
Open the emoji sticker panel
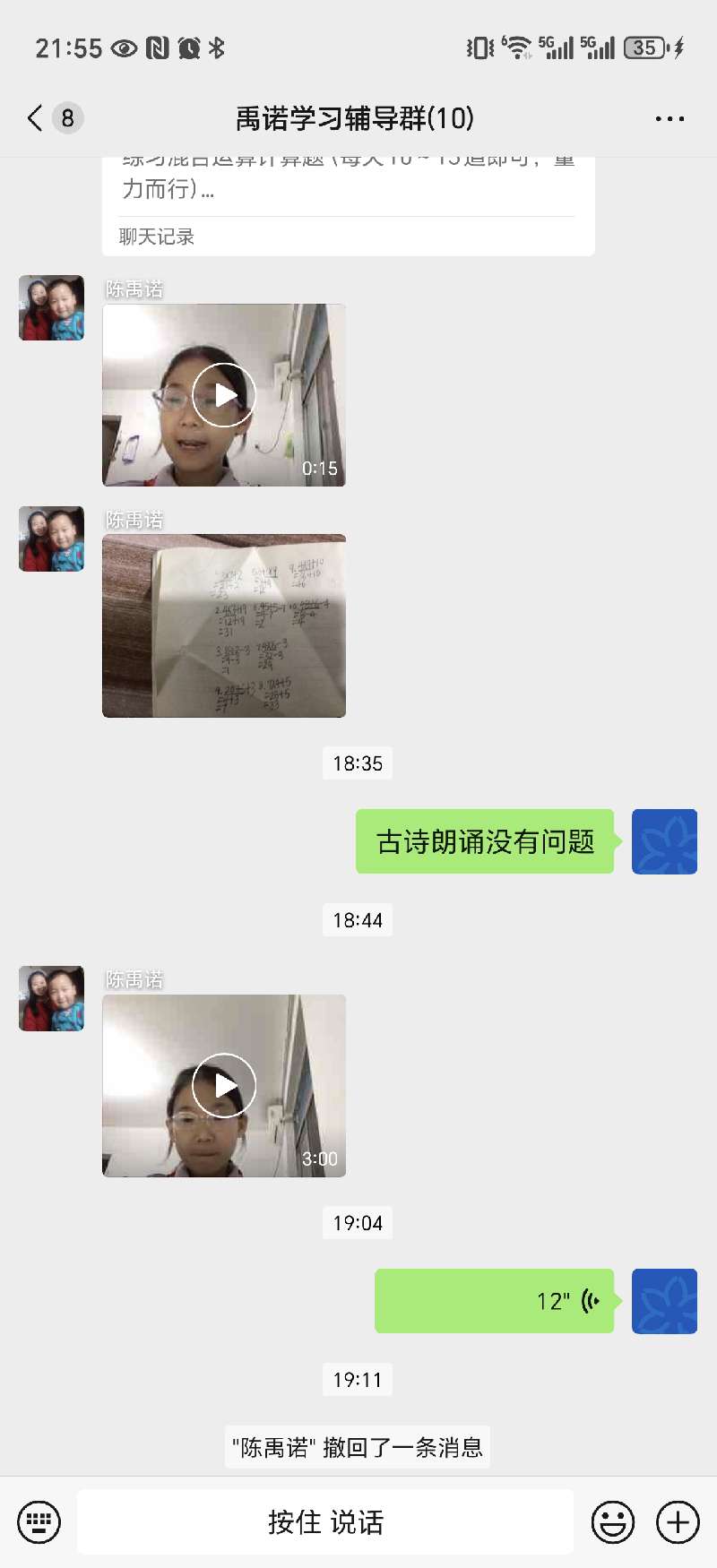(x=613, y=1521)
